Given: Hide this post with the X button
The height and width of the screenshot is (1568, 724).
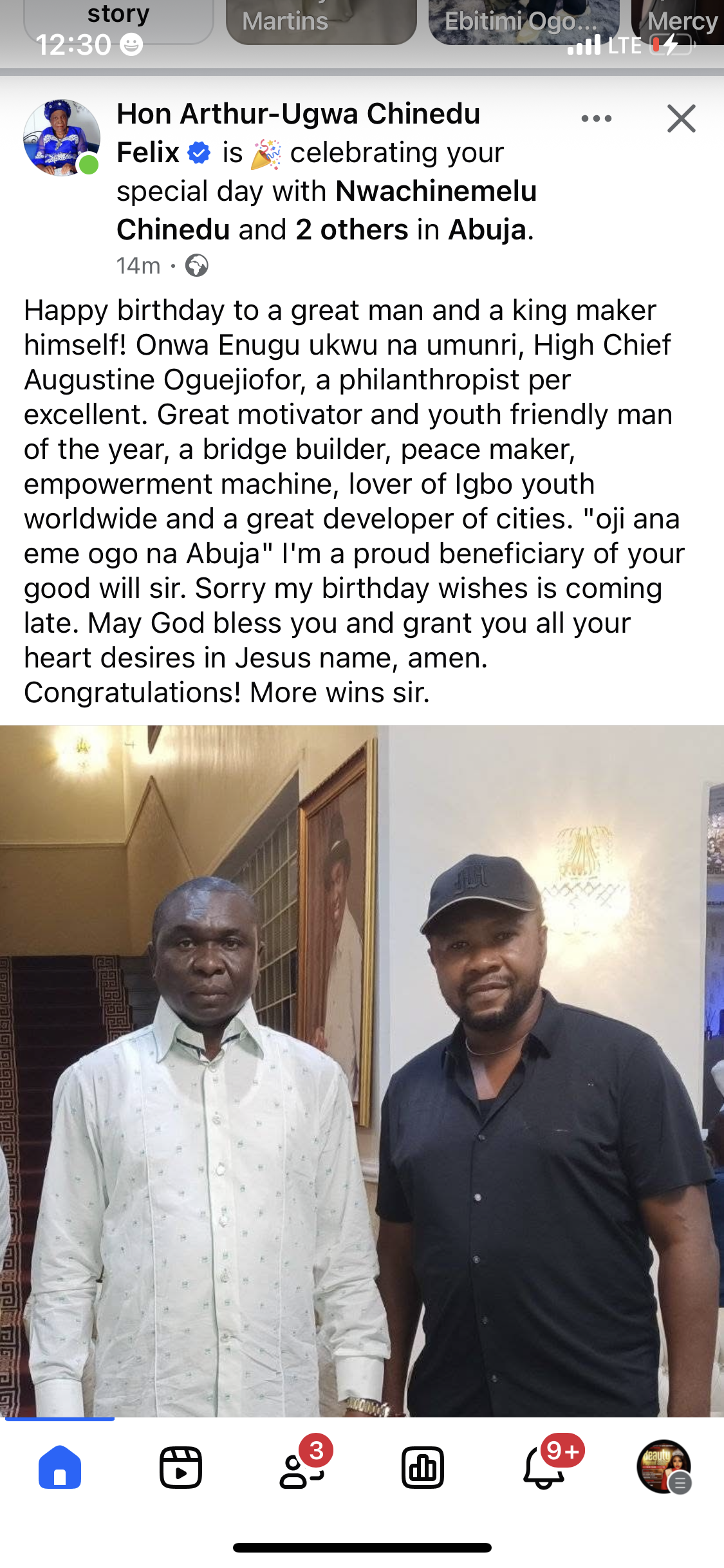Looking at the screenshot, I should pos(681,118).
